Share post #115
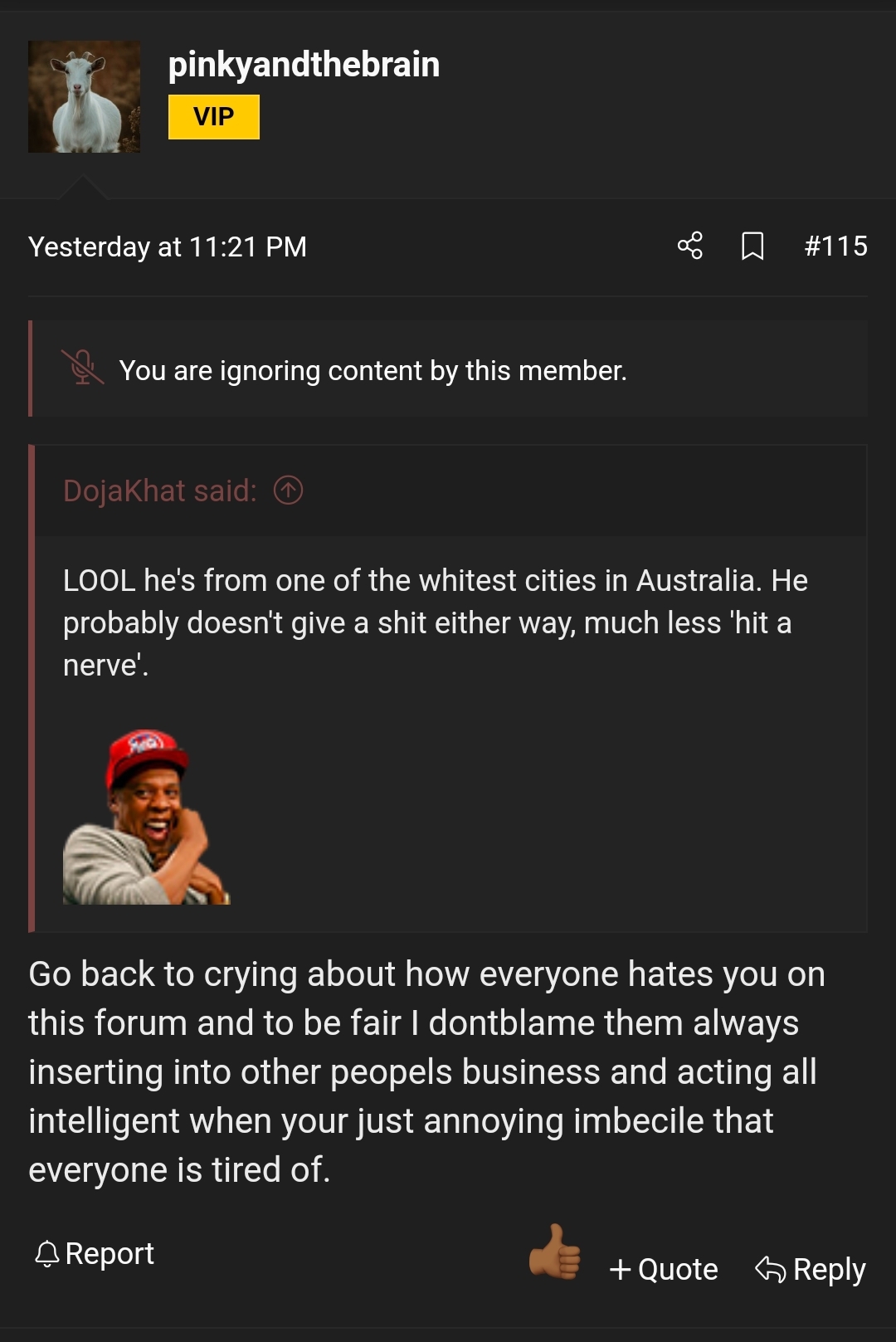This screenshot has height=1342, width=896. (689, 246)
